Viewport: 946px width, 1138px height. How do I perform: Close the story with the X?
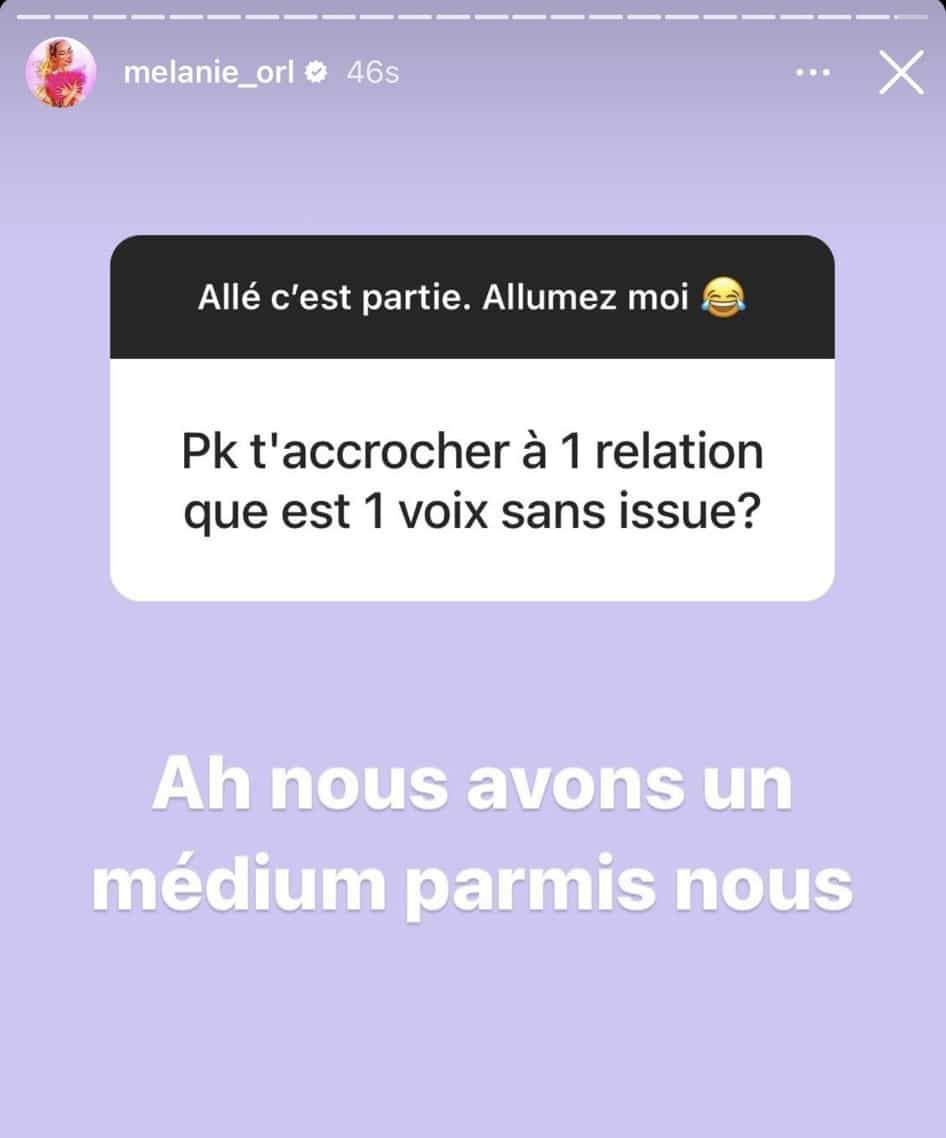pos(900,73)
